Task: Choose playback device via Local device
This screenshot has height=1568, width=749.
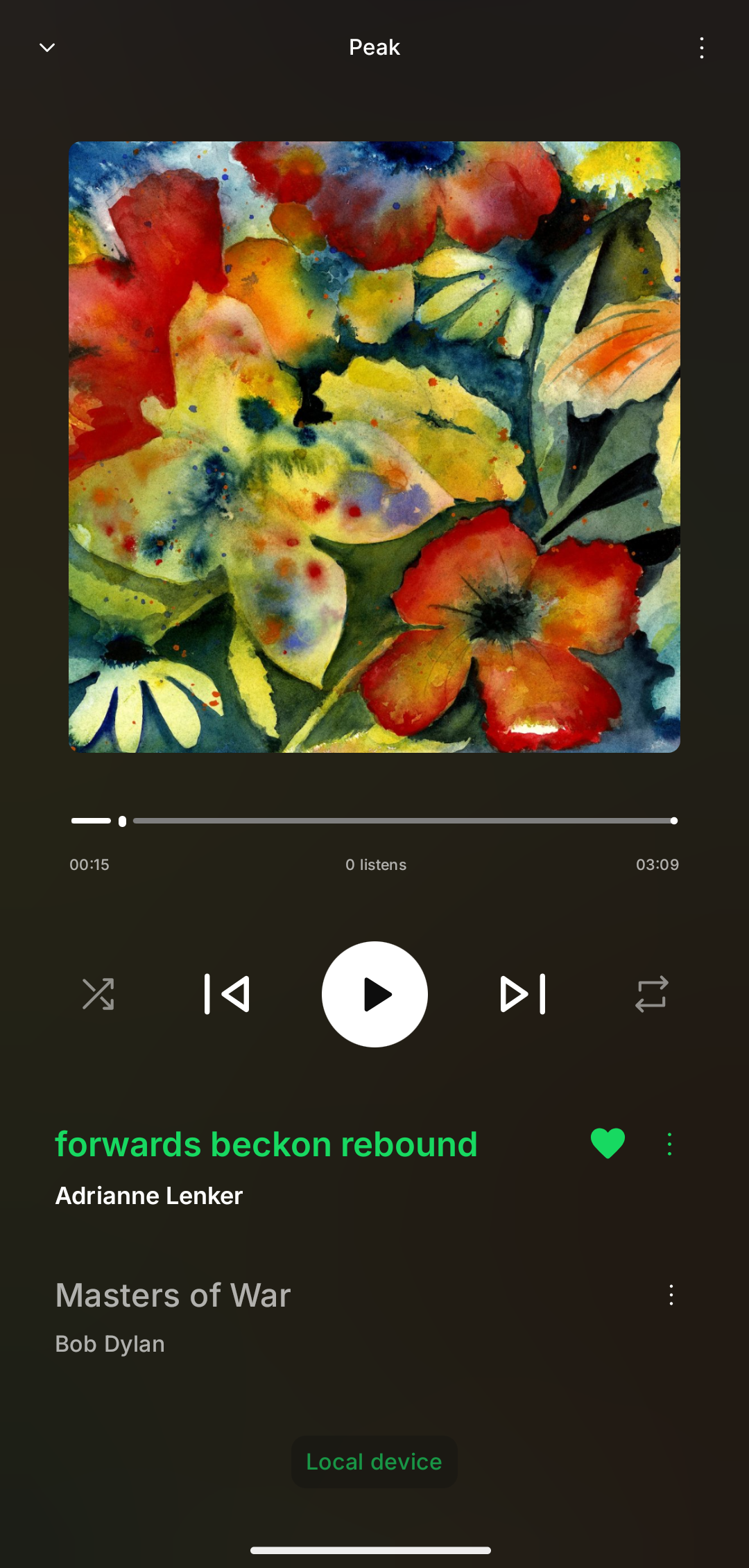Action: 374,1461
